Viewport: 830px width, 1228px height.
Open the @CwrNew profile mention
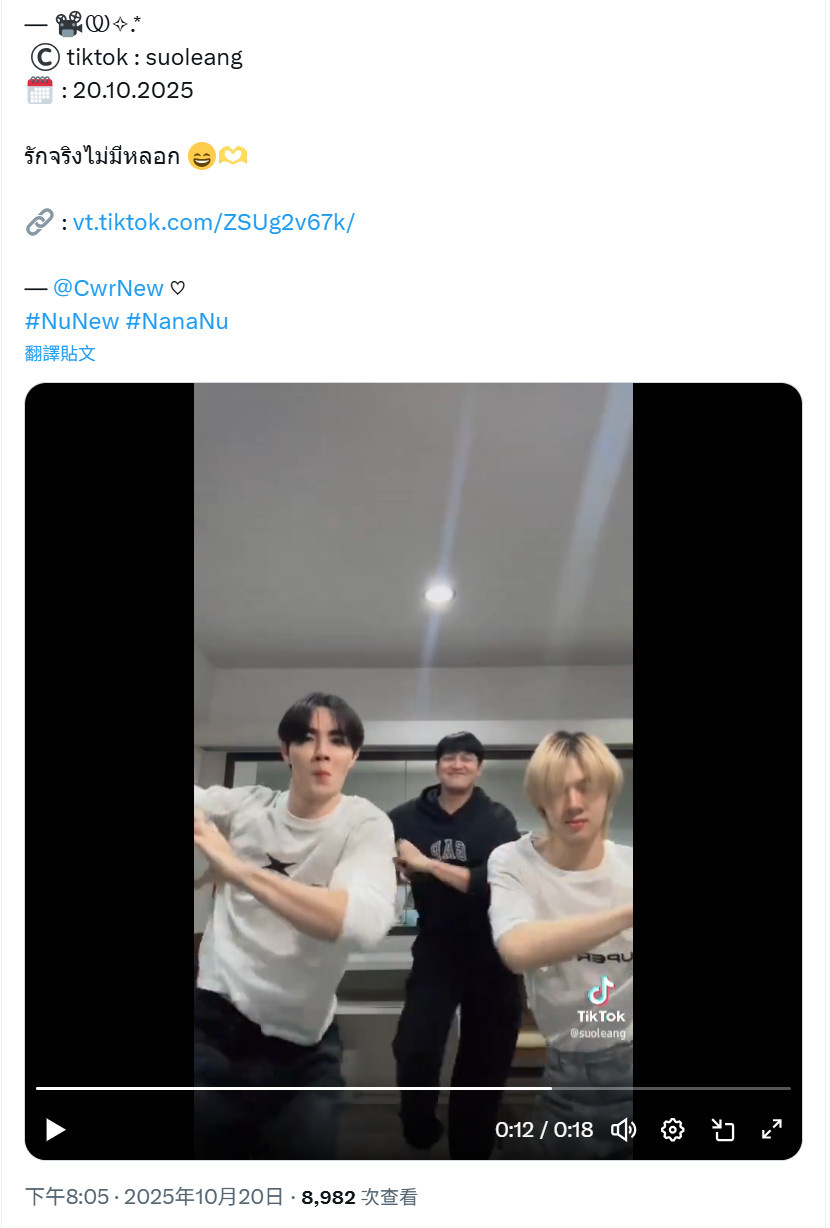[108, 288]
